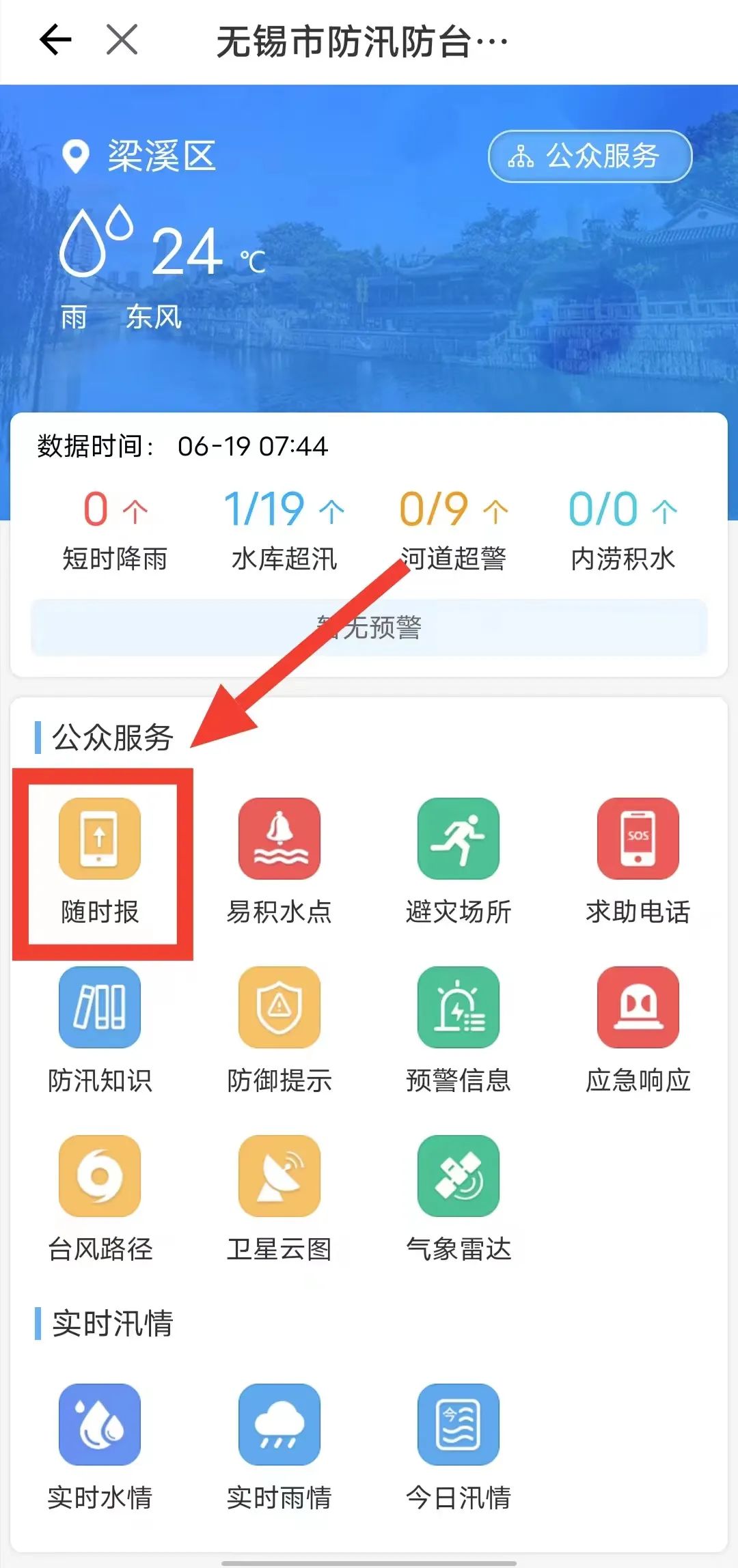Screen dimensions: 738x1568
Task: Open 内涝积水 details
Action: 623,529
